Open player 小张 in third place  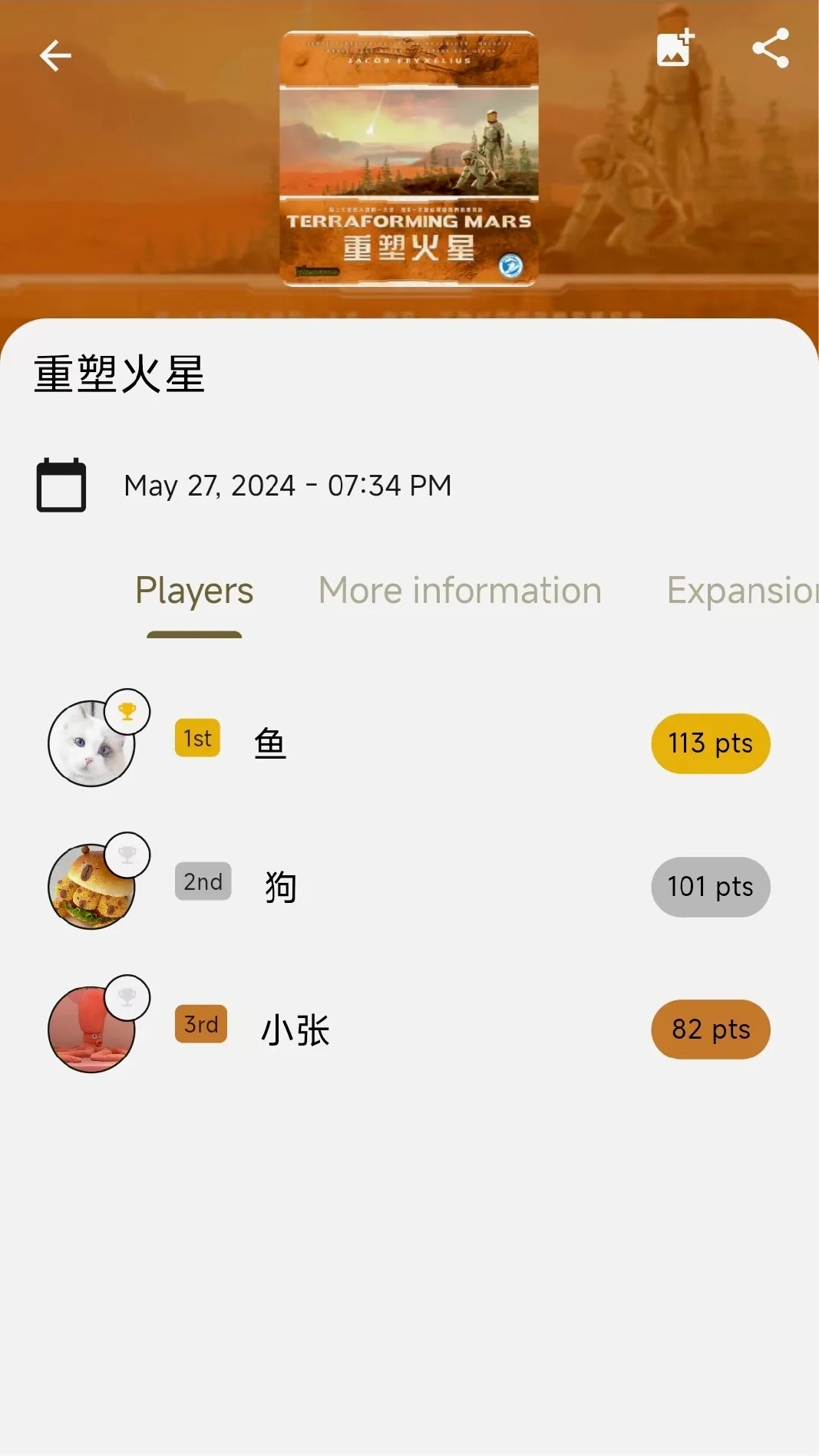pyautogui.click(x=295, y=1029)
